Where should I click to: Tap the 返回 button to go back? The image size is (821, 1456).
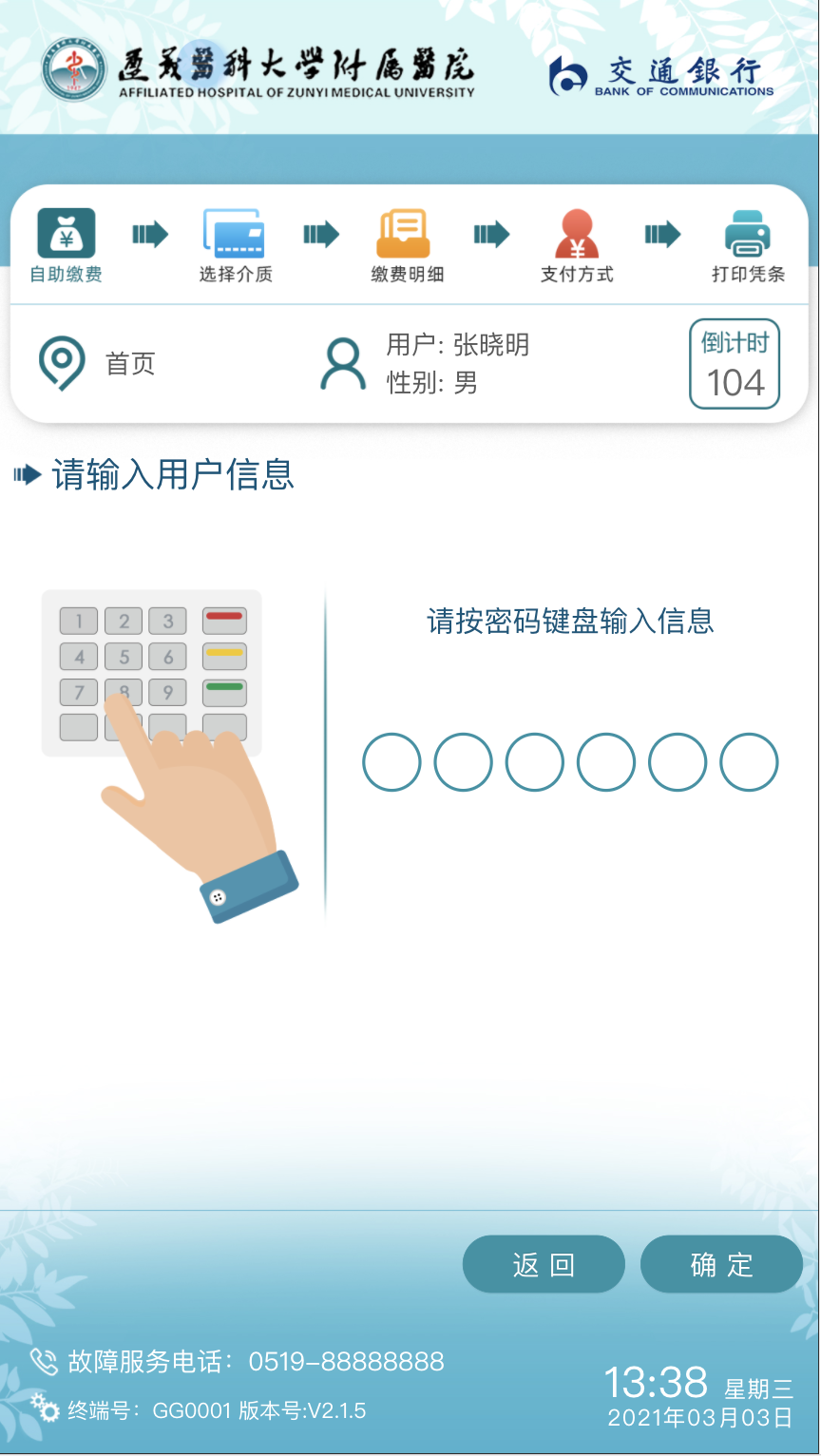tap(544, 1264)
